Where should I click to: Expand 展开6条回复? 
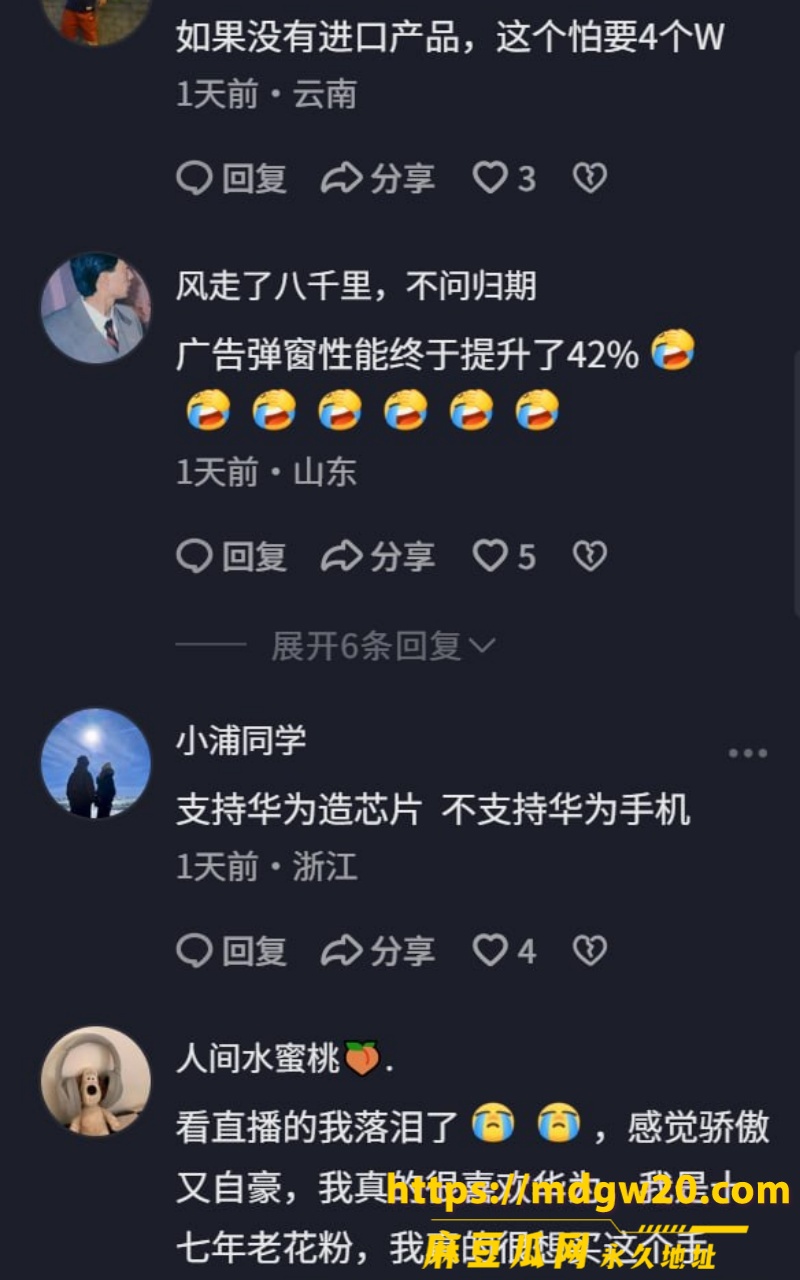383,646
